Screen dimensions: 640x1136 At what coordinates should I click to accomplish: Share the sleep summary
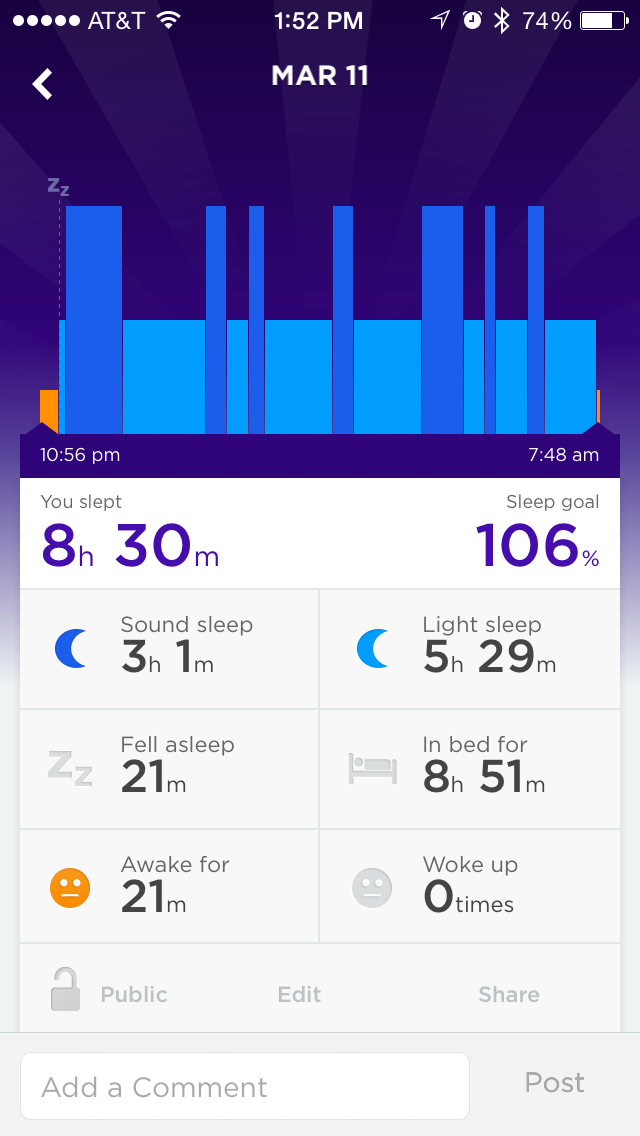508,994
